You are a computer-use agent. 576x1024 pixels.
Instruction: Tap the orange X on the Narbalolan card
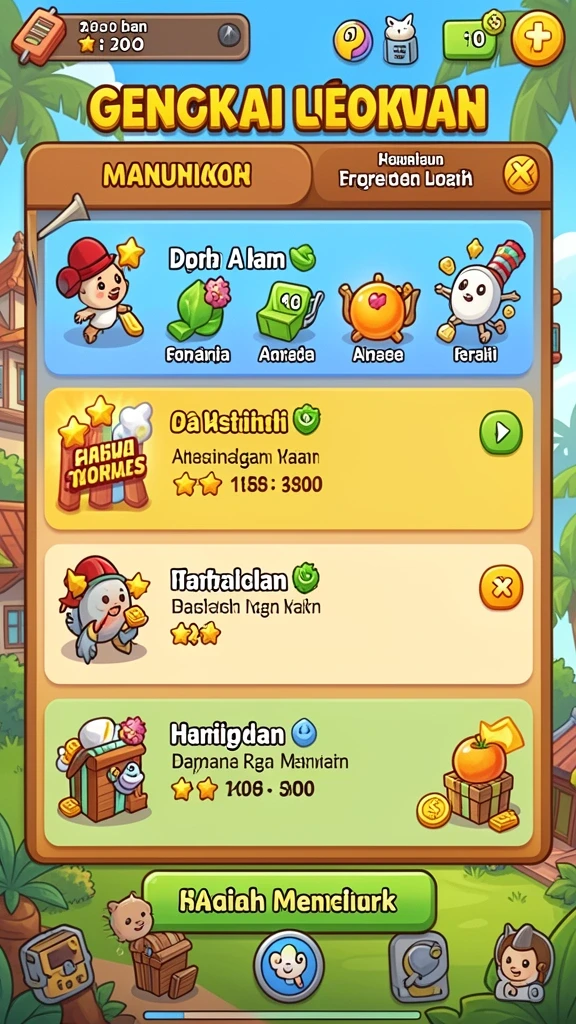501,587
